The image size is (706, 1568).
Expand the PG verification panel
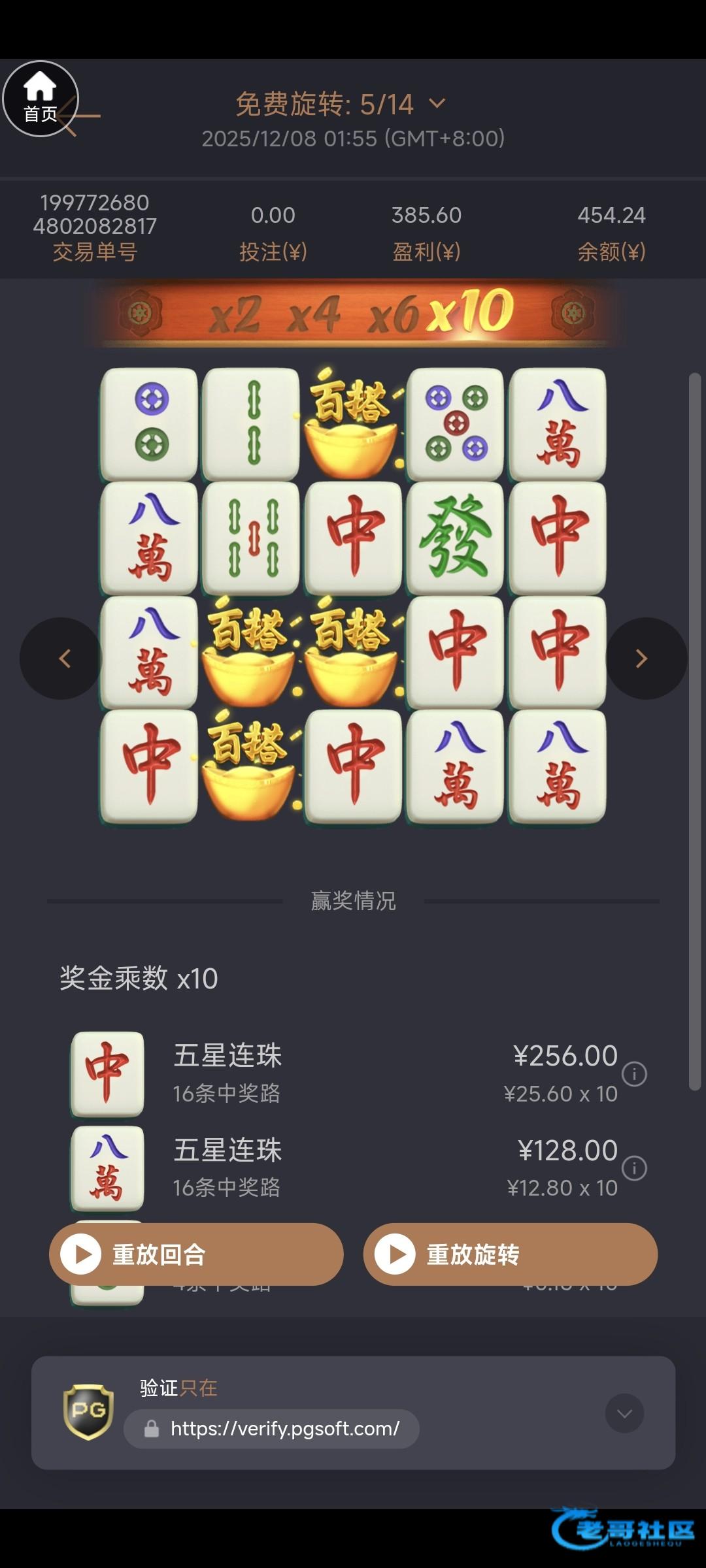pyautogui.click(x=624, y=1413)
